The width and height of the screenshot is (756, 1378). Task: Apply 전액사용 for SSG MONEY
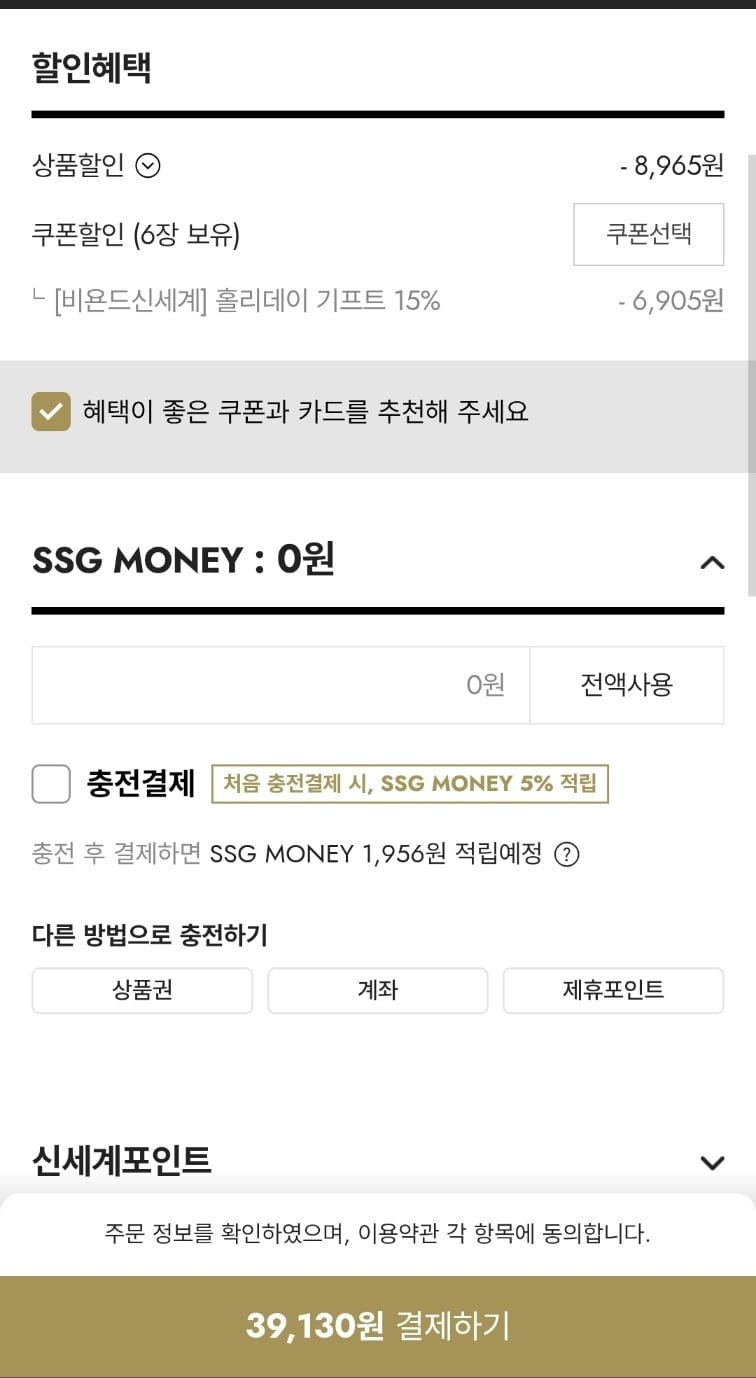pos(626,685)
